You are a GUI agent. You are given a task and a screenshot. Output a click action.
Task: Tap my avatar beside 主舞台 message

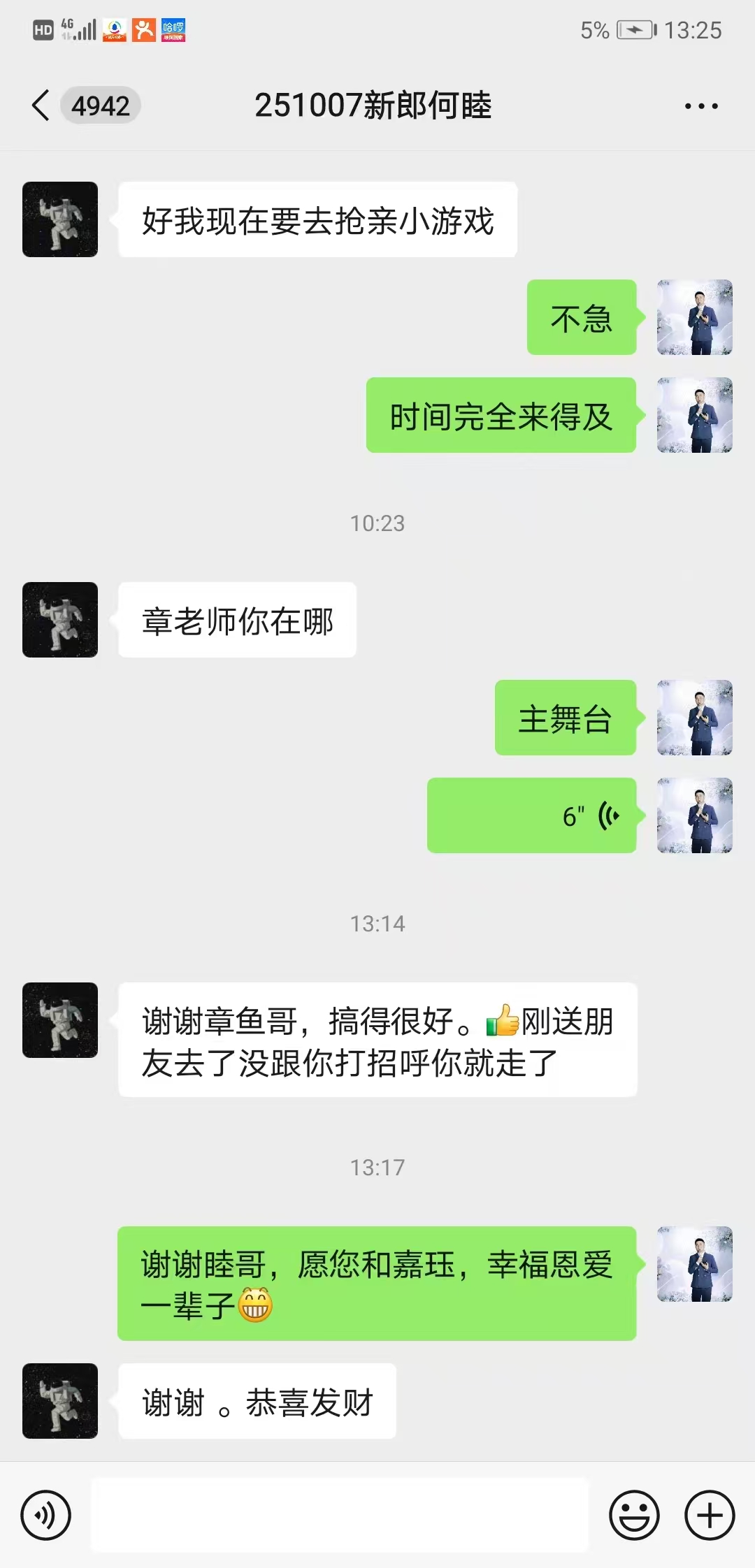(x=694, y=718)
